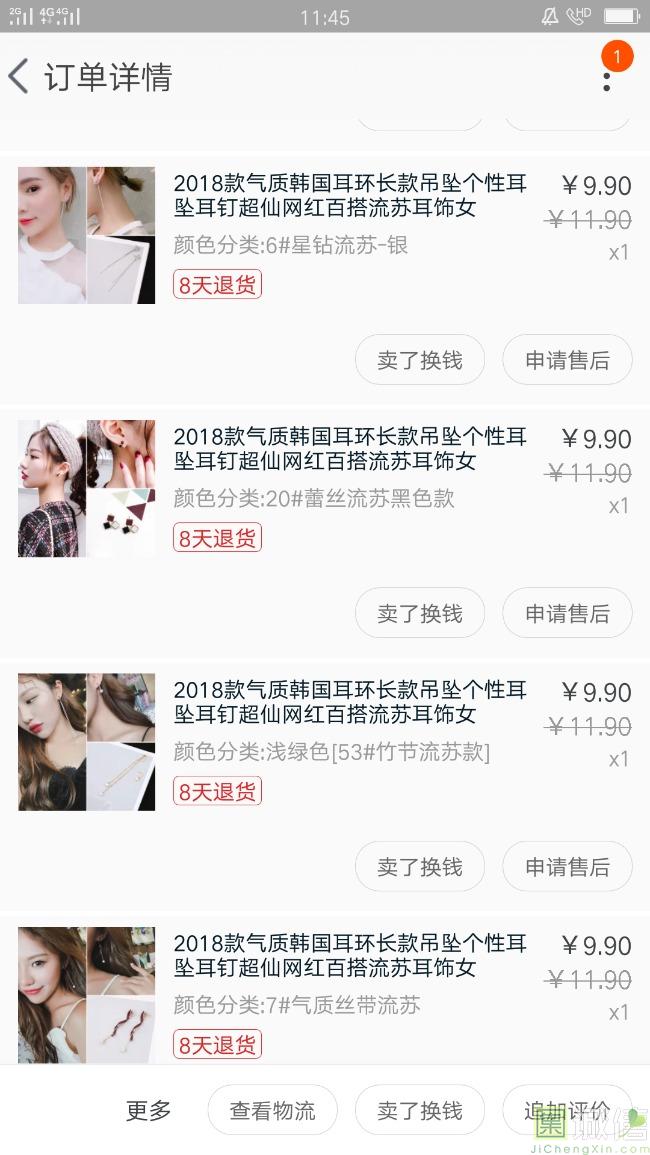Tap 卖了换钱 for the 20#蕾丝流苏黑色款 item

coord(420,613)
